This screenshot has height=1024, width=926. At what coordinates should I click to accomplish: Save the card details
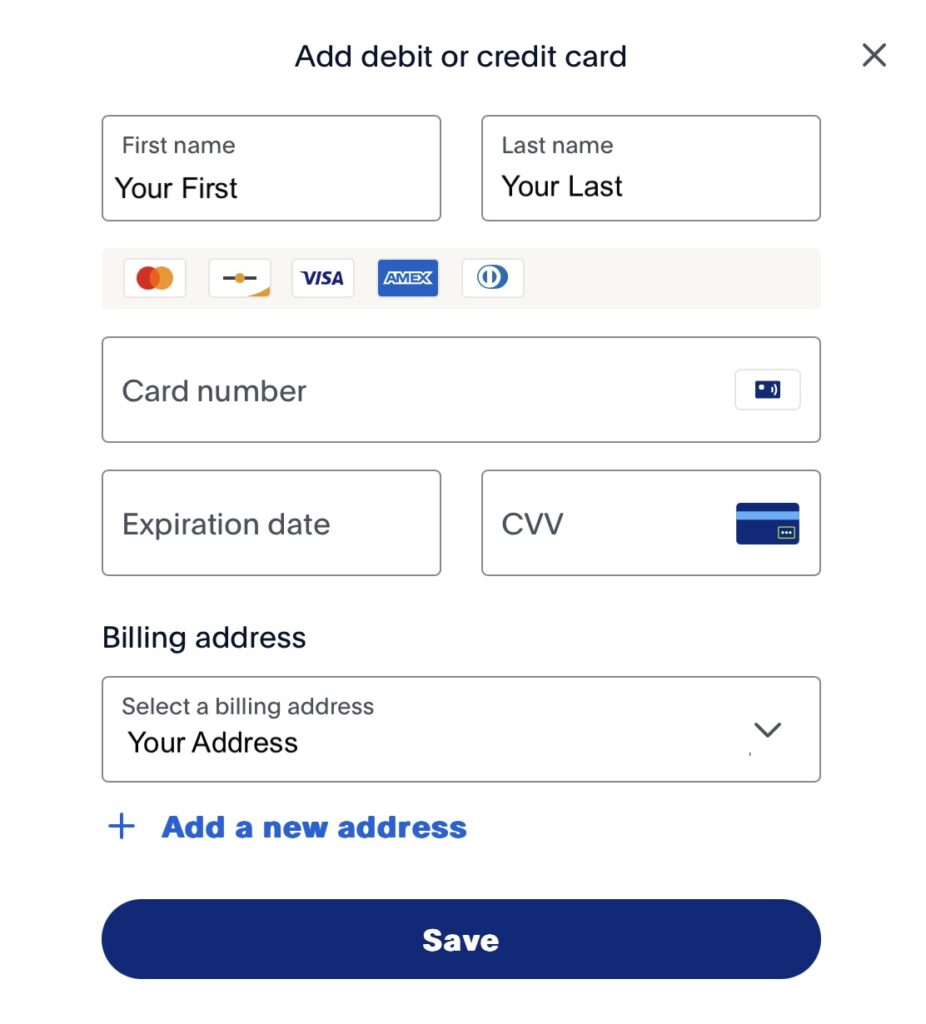pos(461,939)
